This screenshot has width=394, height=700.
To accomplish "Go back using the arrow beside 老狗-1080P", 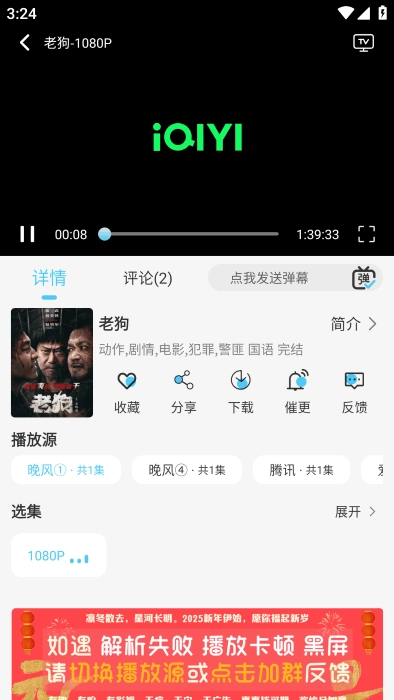I will (x=25, y=43).
